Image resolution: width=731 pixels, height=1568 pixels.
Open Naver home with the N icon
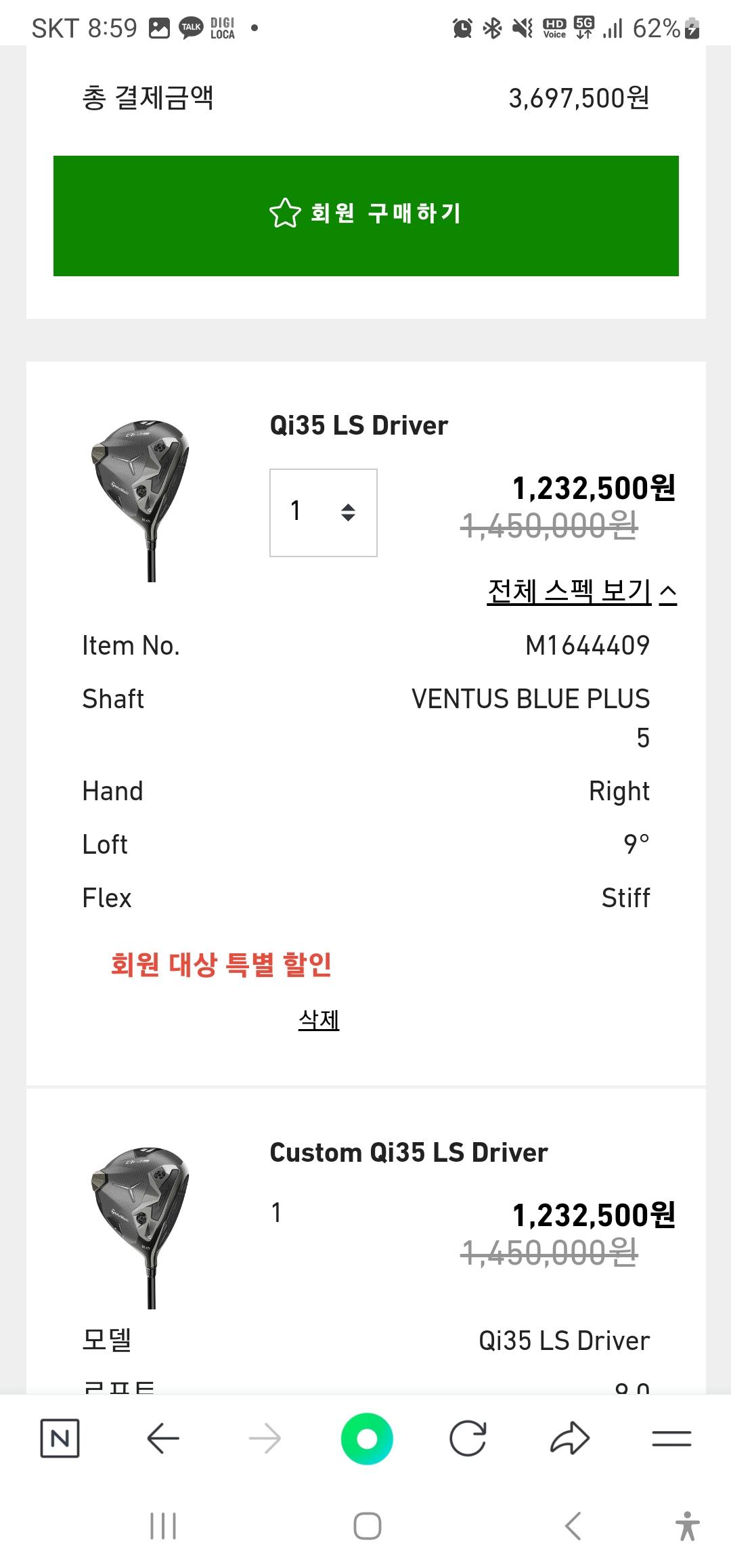60,1438
